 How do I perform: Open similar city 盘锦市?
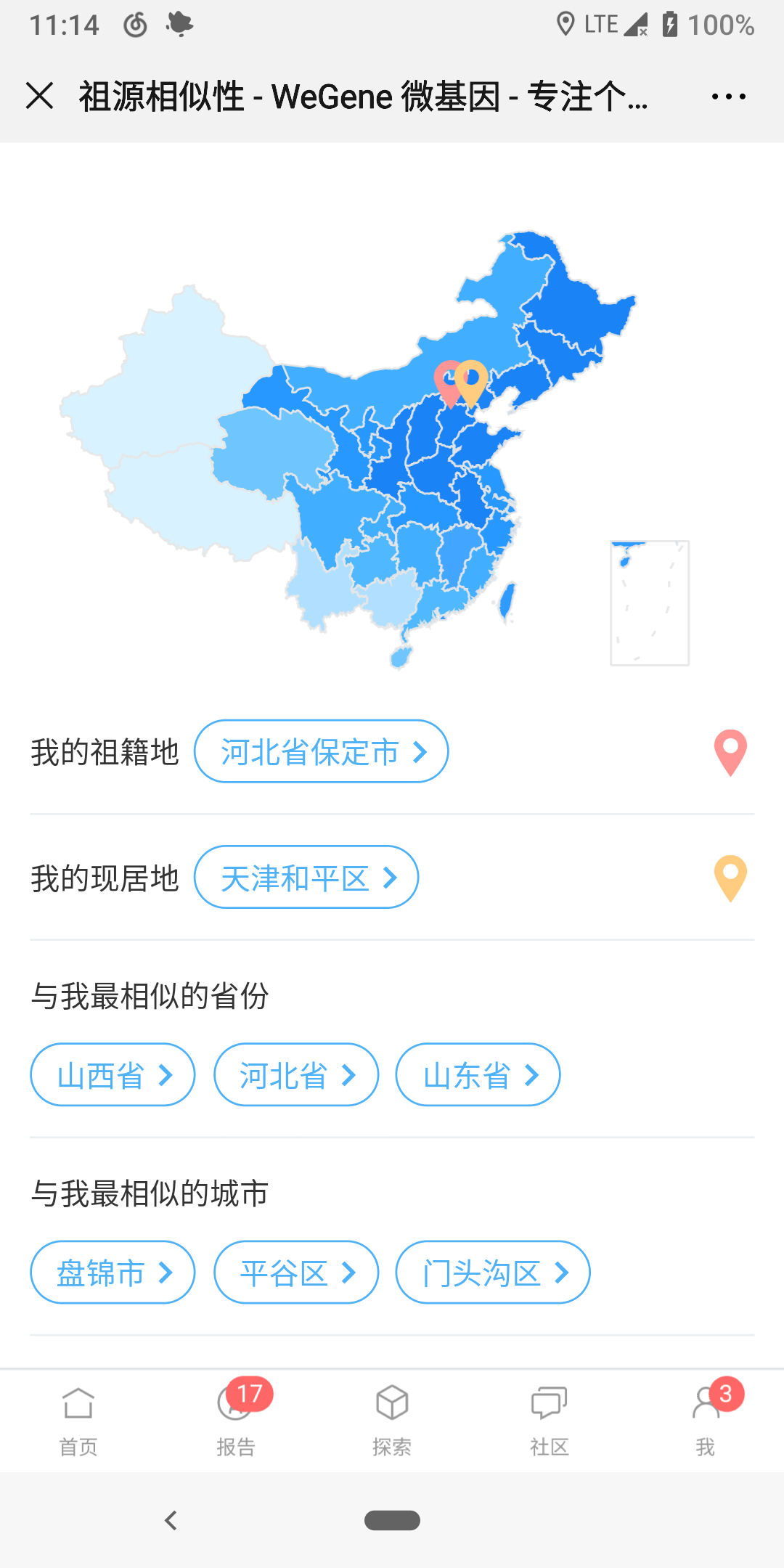(x=113, y=1272)
